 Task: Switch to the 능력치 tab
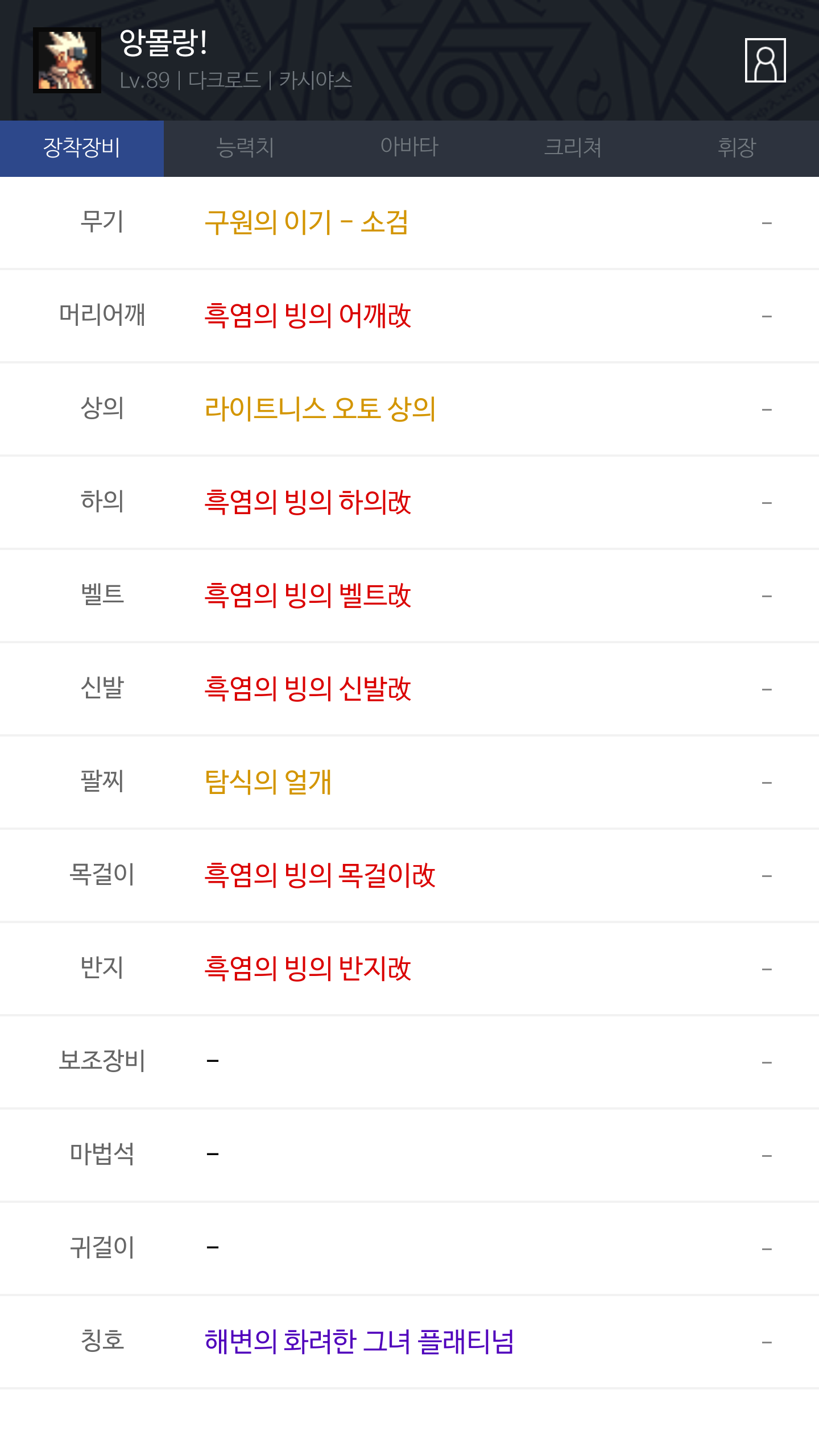click(246, 148)
